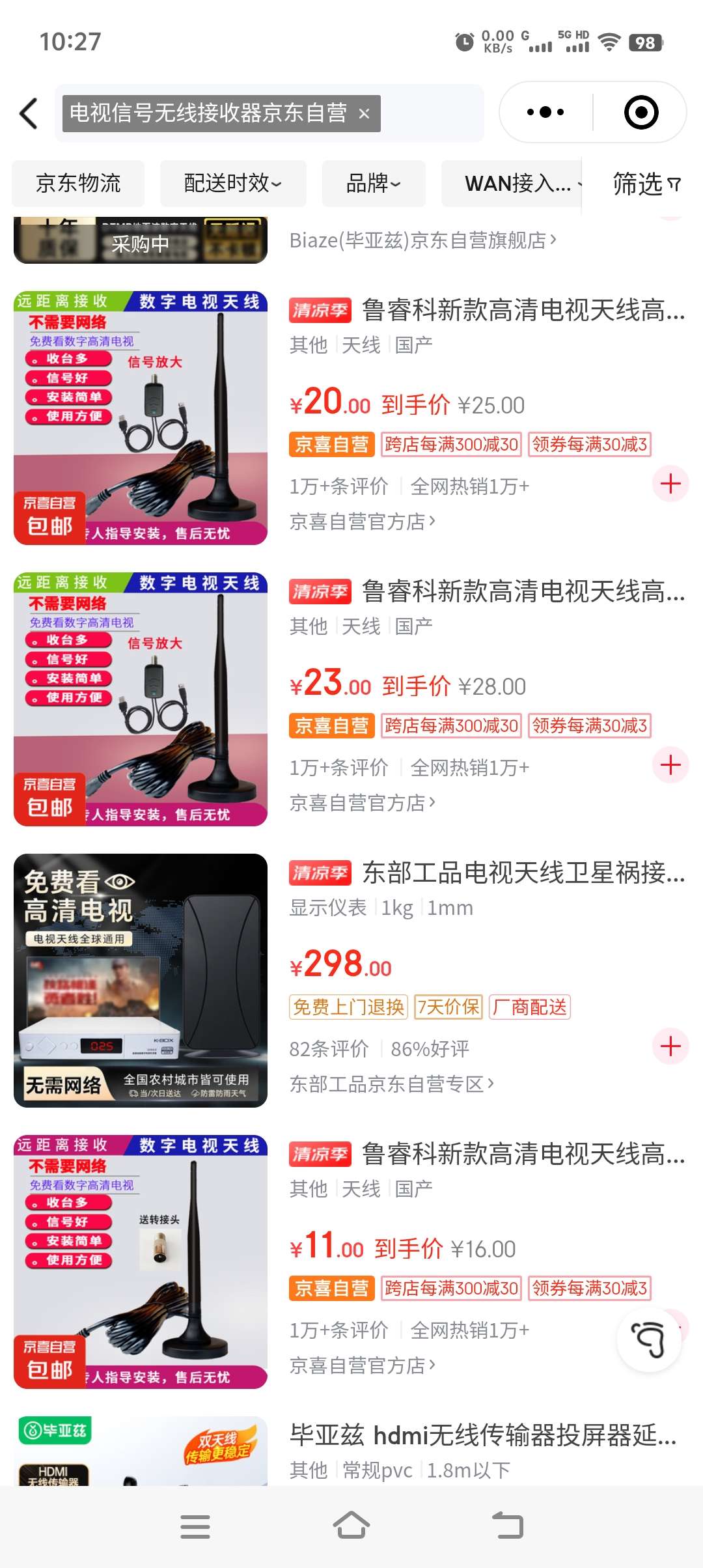Go back using the top-left arrow

pyautogui.click(x=29, y=113)
